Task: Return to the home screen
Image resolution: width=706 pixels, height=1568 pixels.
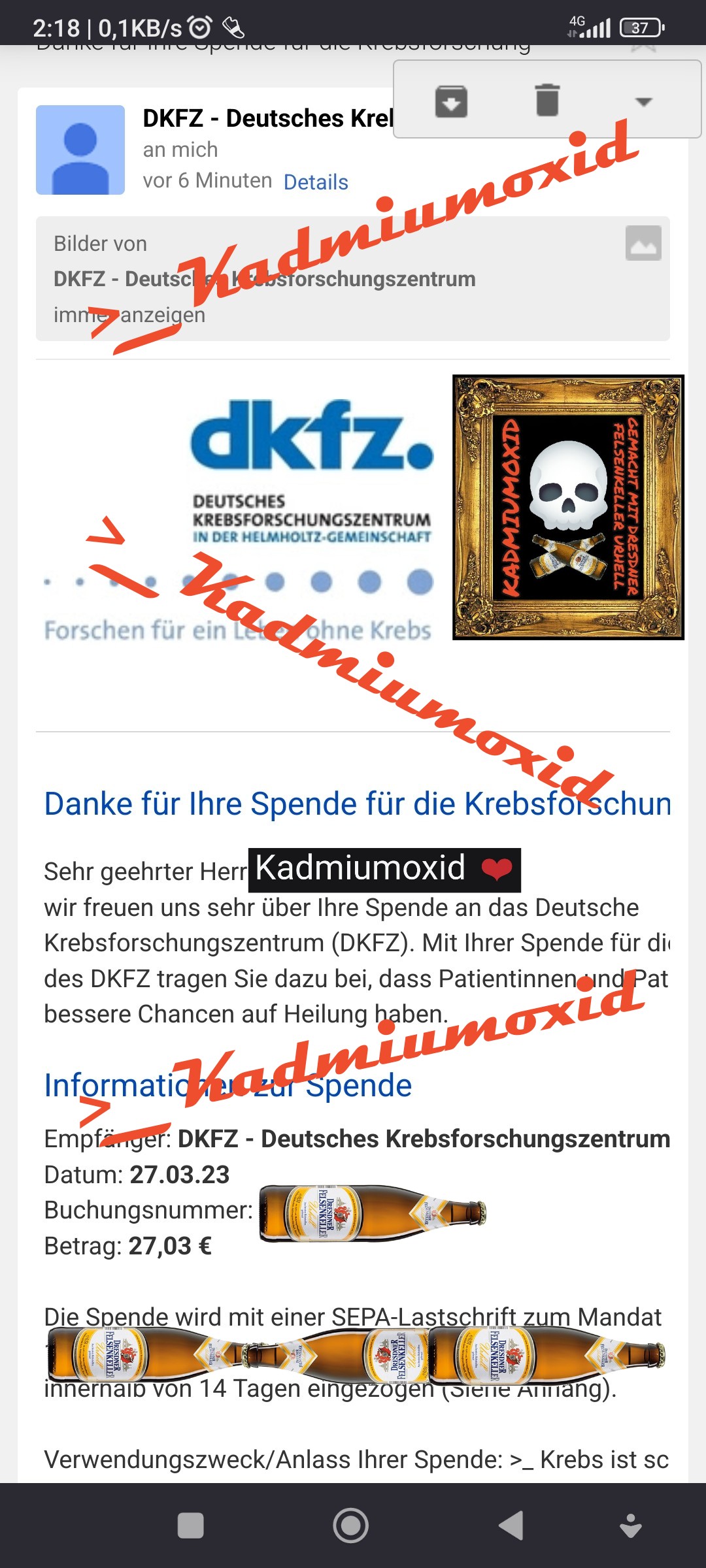Action: [x=351, y=1526]
